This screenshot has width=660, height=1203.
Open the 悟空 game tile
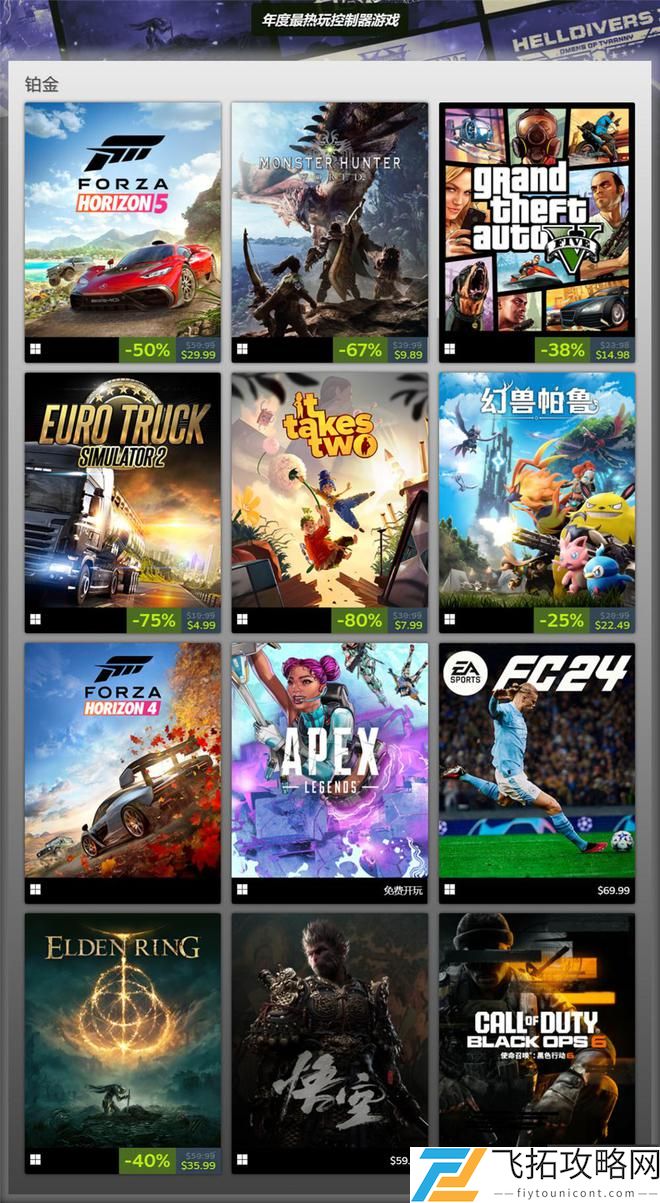329,1030
